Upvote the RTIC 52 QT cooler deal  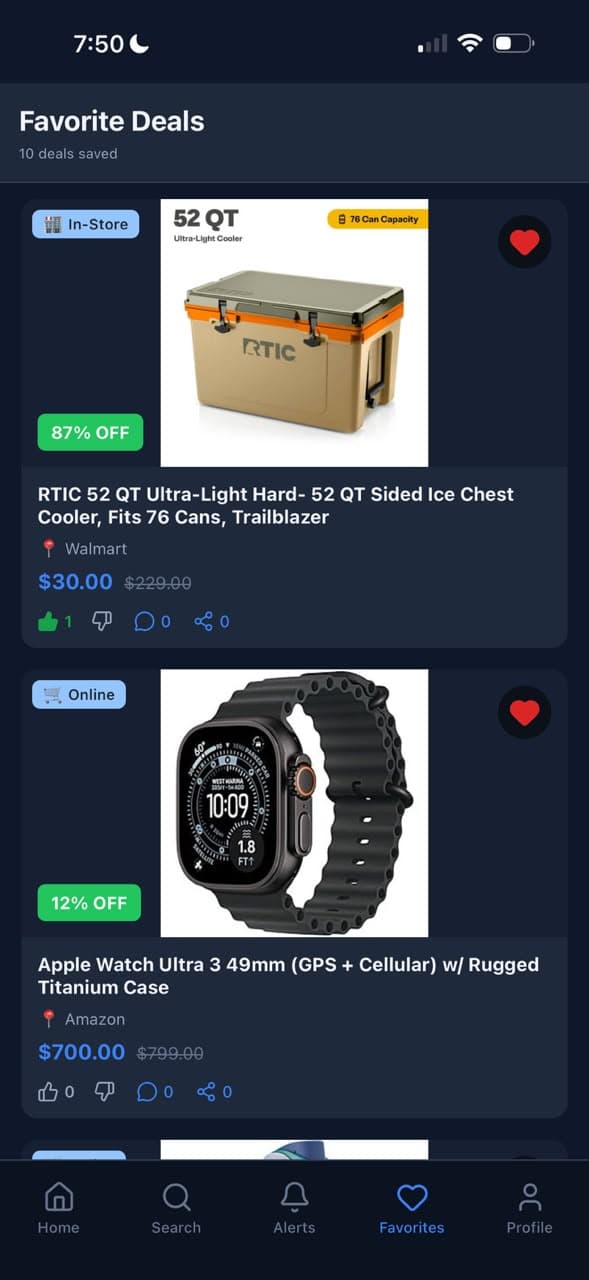[54, 622]
